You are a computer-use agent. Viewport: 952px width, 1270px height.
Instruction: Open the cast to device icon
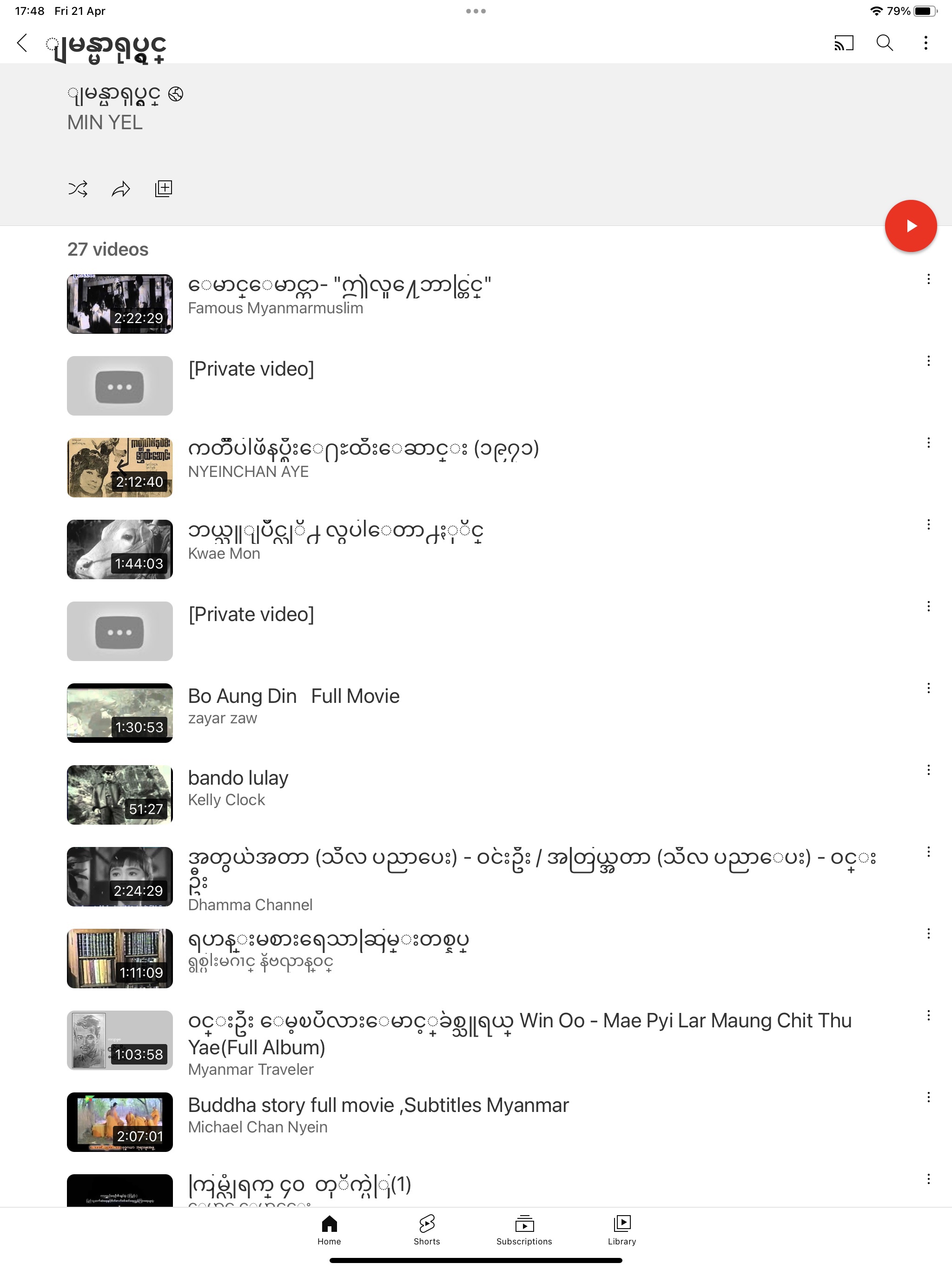coord(844,43)
